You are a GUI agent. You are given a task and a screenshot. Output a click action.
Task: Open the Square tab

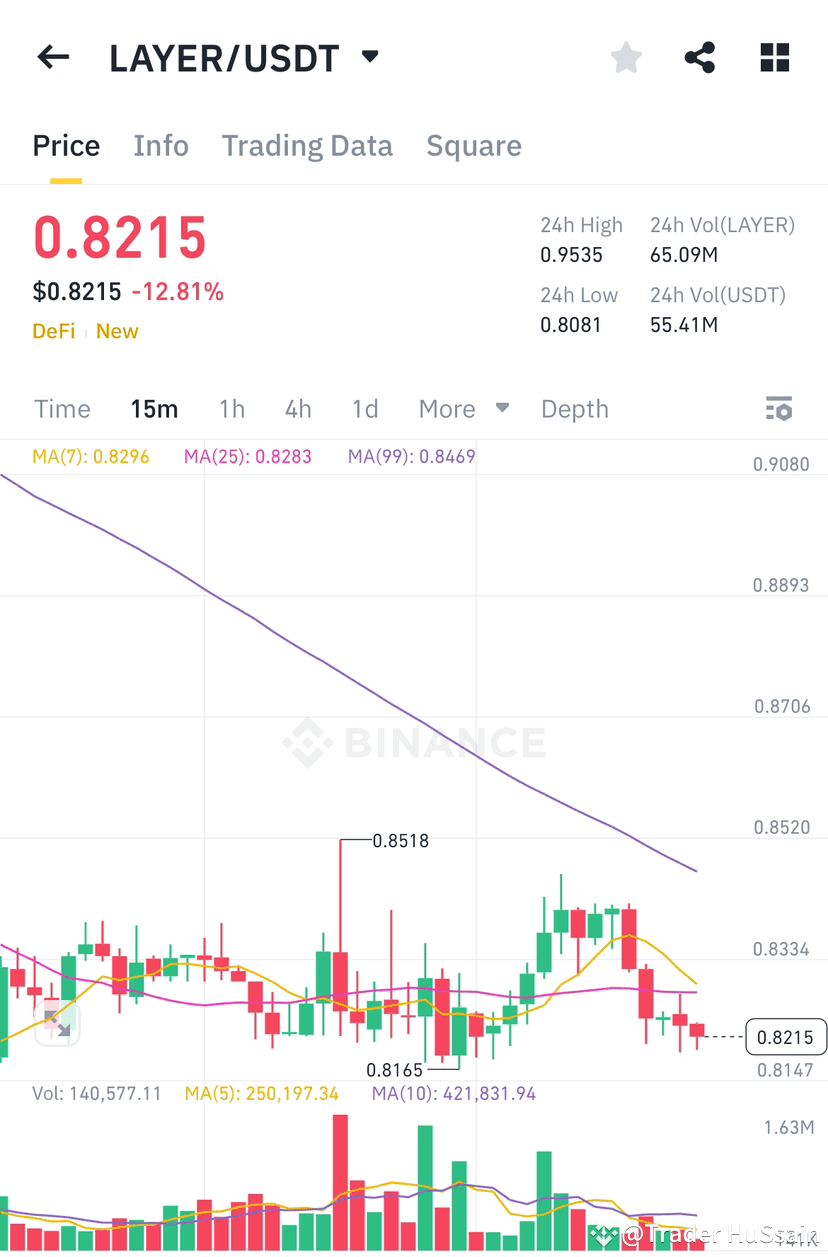474,146
